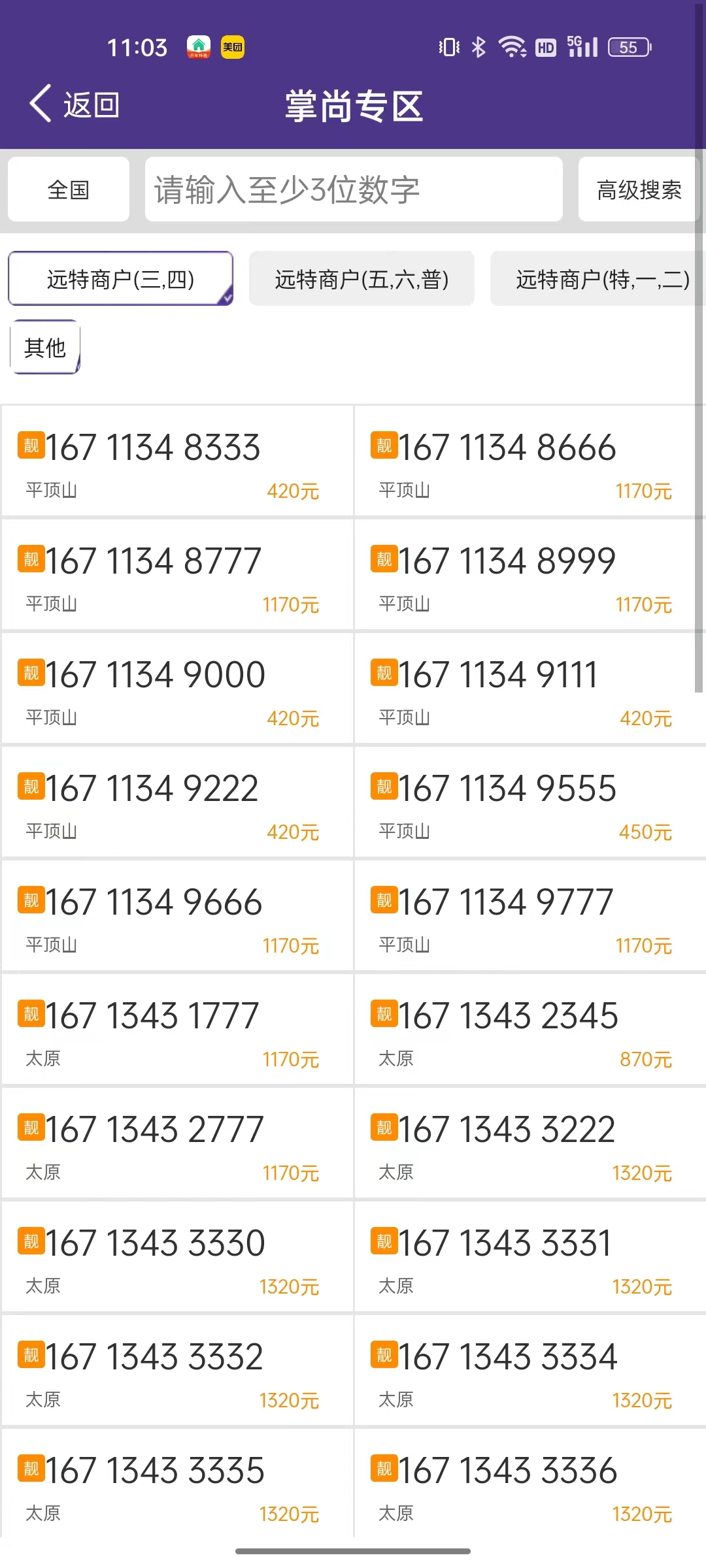Open number 167 1134 8333
The image size is (706, 1568).
[x=177, y=461]
